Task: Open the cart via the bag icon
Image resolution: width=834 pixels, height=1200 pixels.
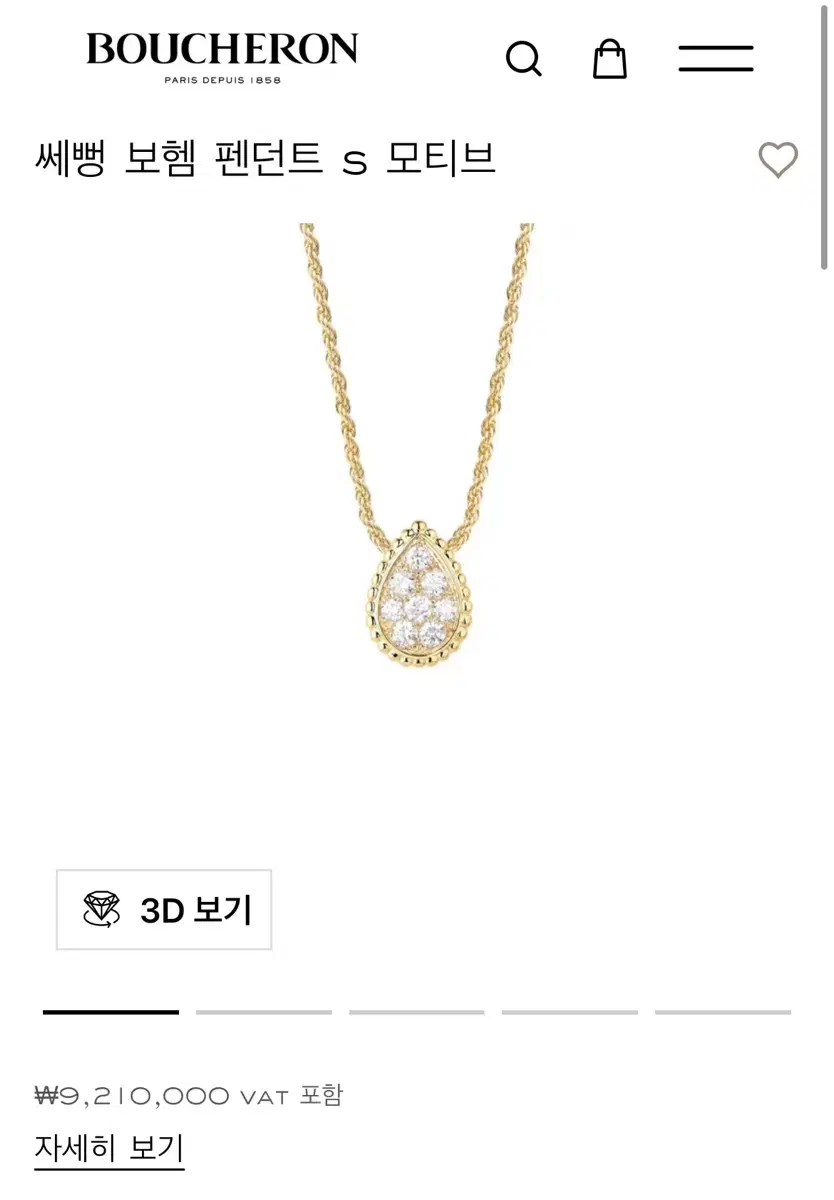Action: [x=610, y=59]
